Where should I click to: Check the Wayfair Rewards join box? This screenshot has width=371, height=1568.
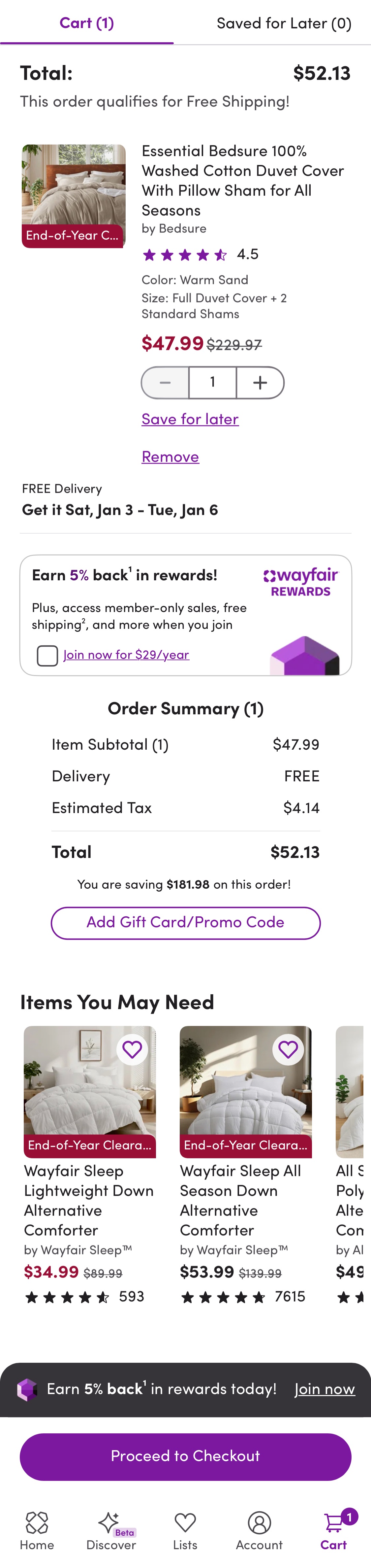click(x=47, y=656)
